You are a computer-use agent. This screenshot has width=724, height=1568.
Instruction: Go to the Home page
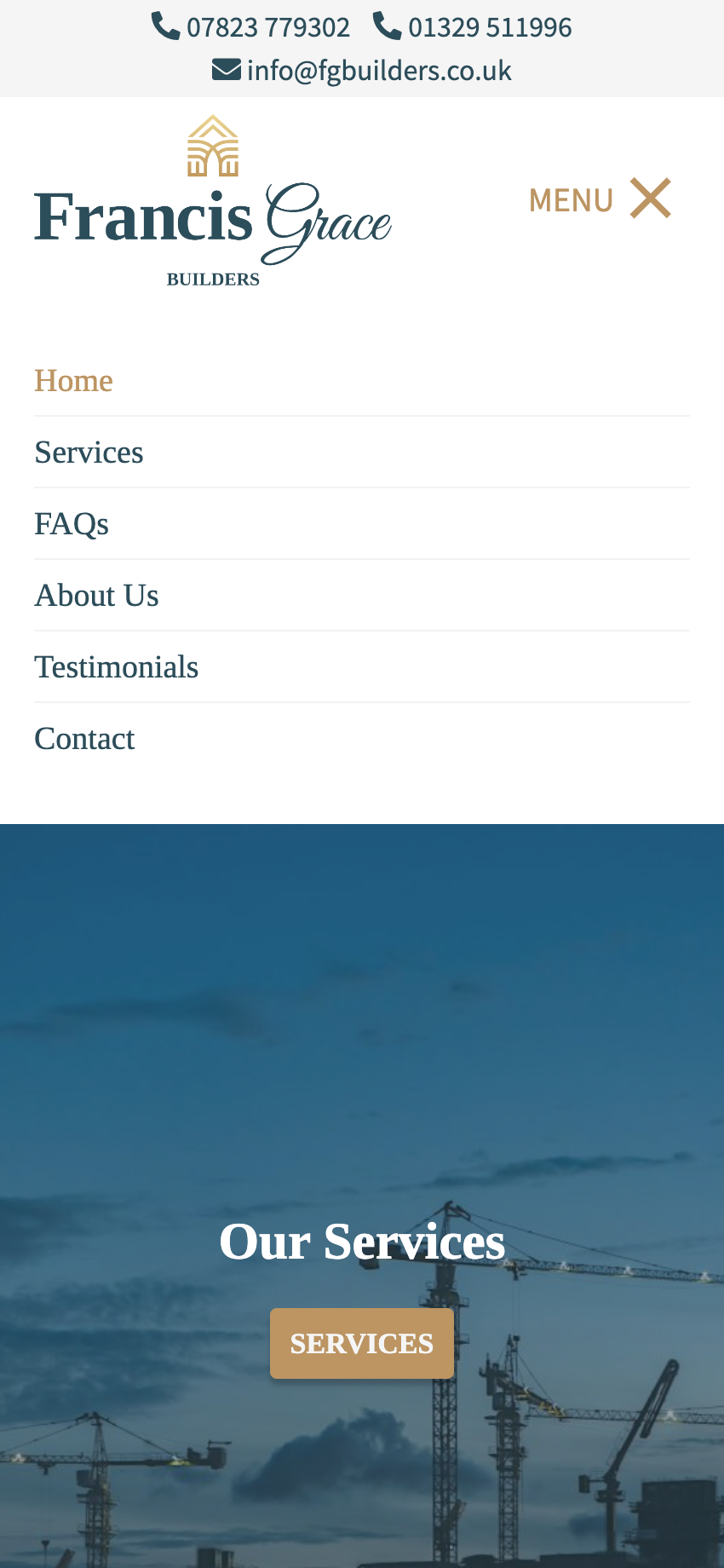[74, 381]
